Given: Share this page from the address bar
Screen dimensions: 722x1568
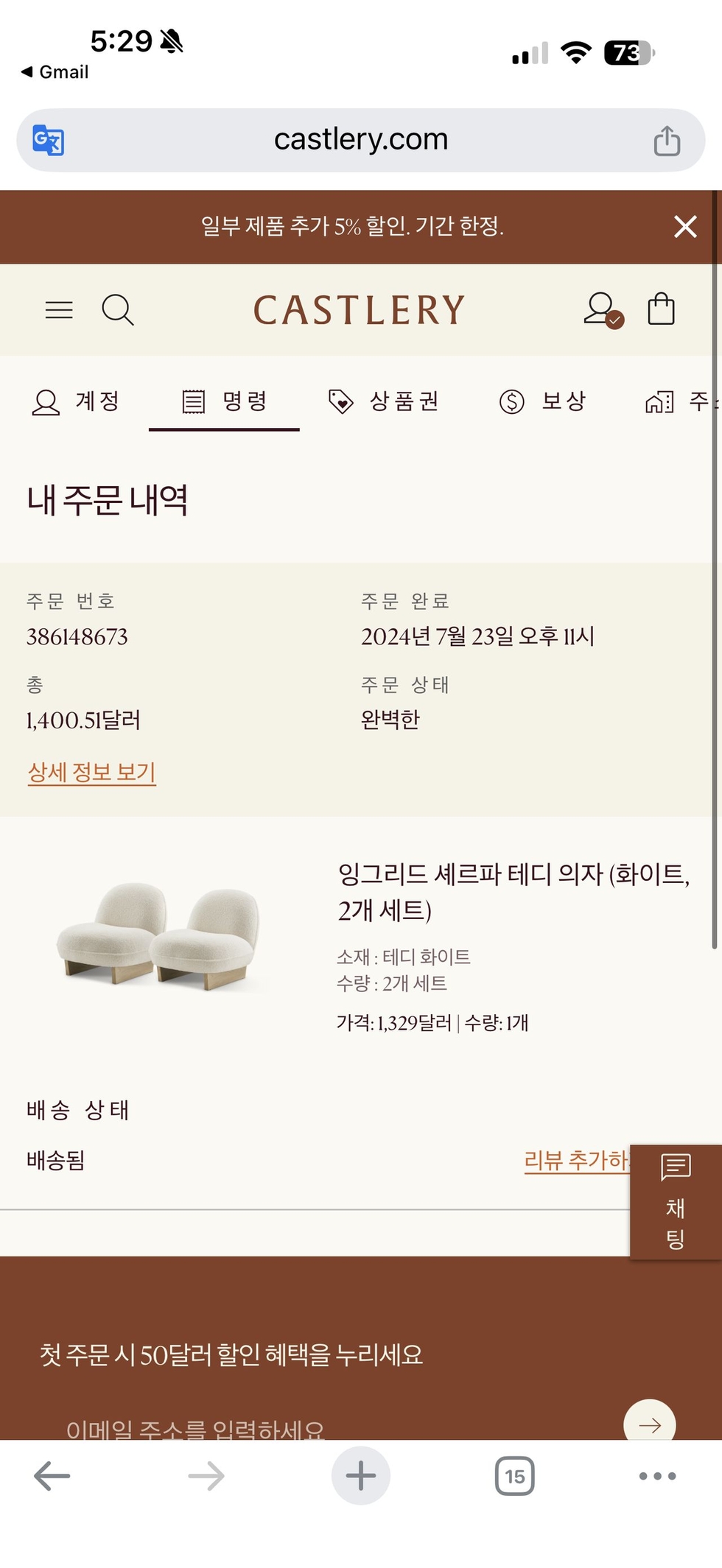Looking at the screenshot, I should tap(667, 141).
